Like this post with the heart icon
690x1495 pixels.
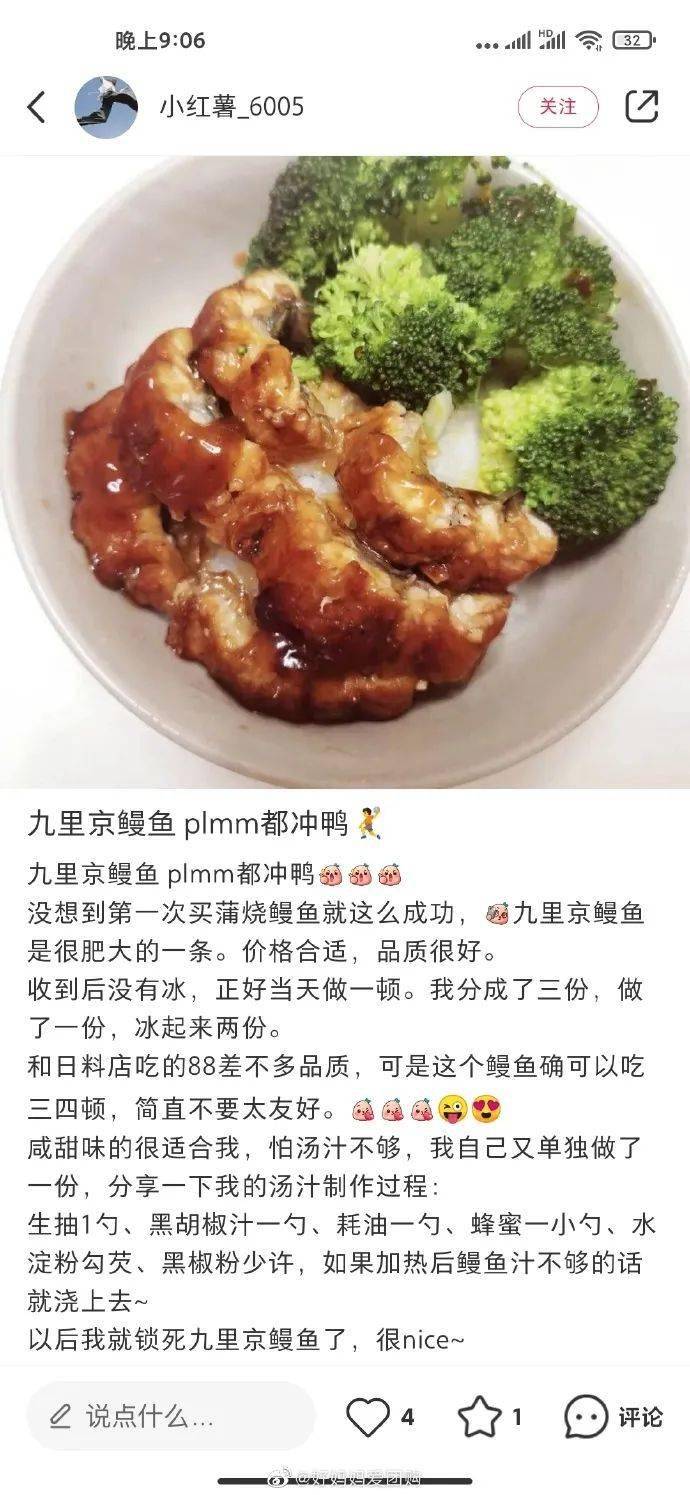coord(367,1417)
